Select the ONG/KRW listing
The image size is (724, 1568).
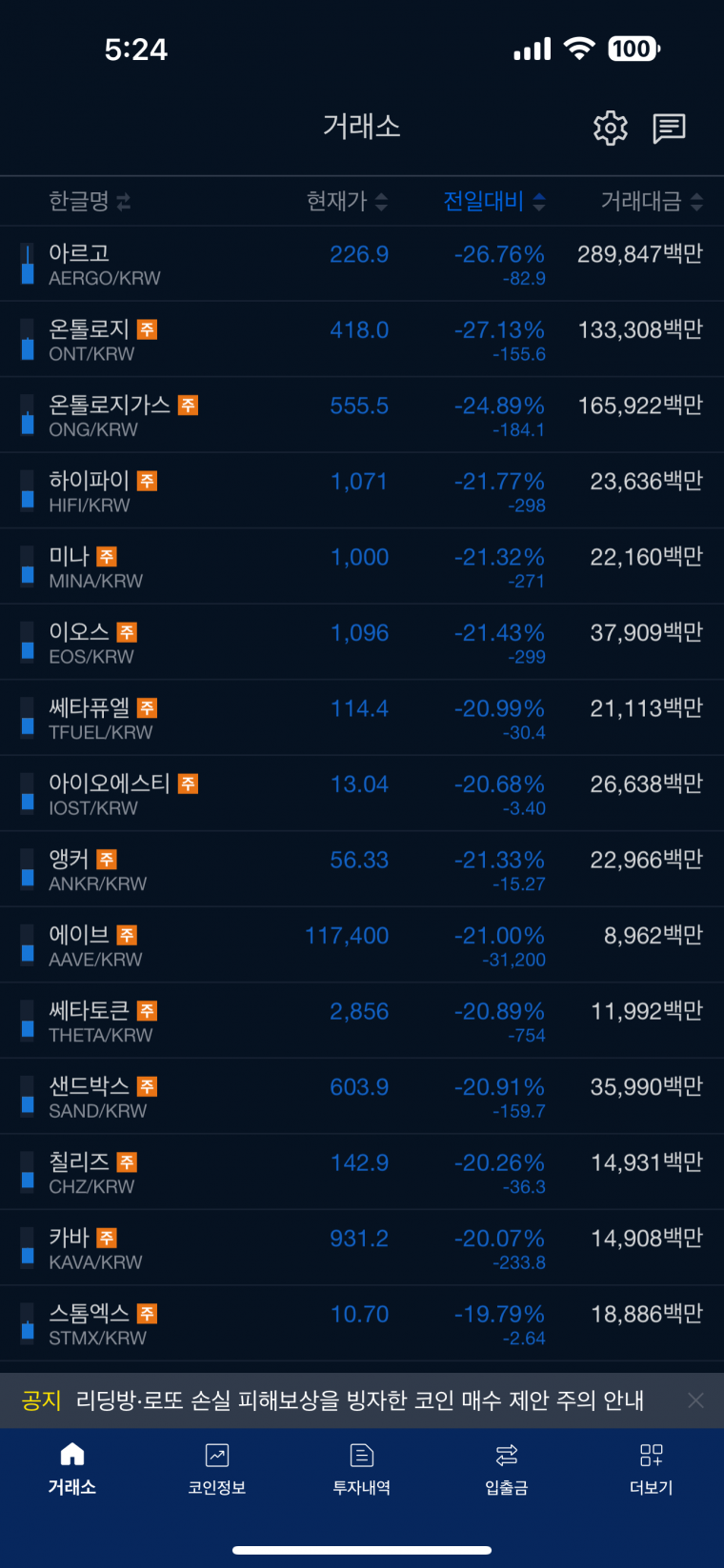(362, 415)
